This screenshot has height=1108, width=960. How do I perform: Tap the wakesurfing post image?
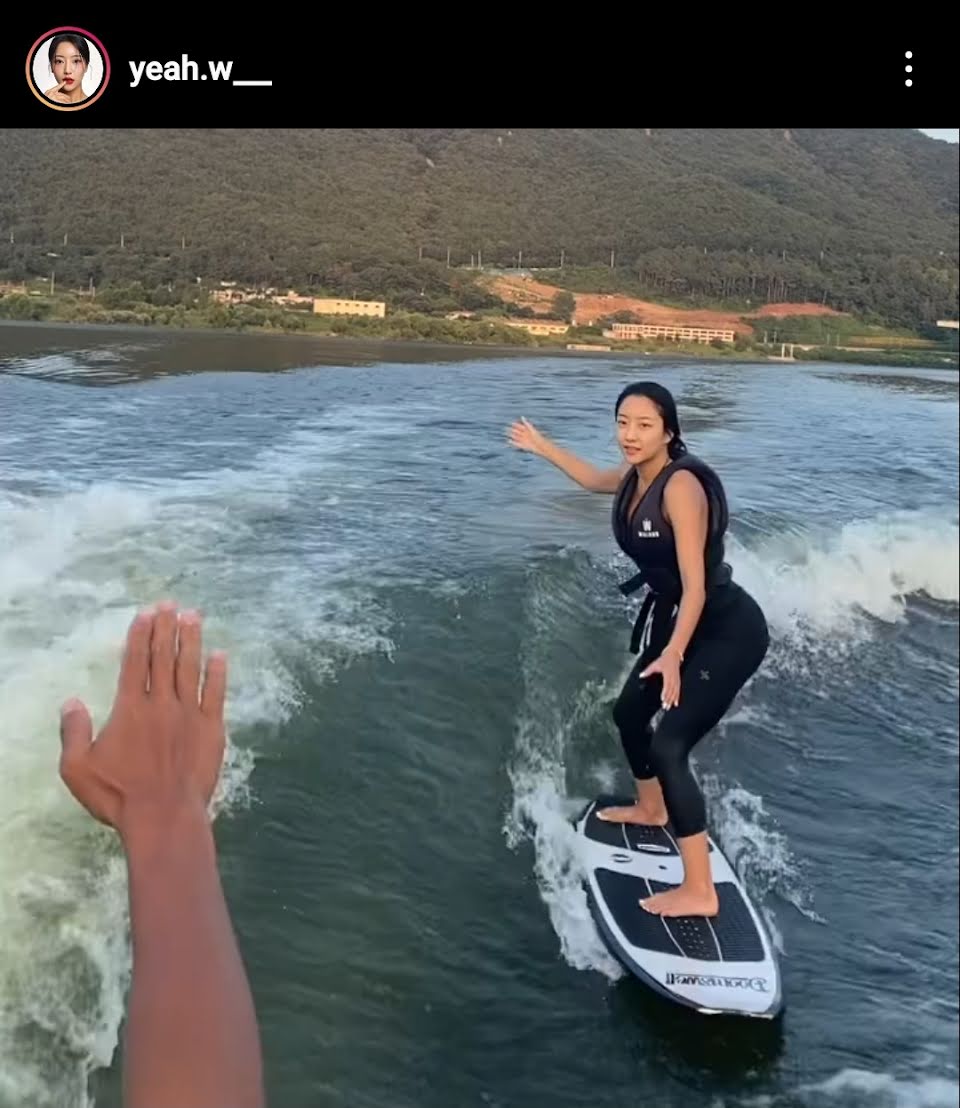[x=480, y=617]
